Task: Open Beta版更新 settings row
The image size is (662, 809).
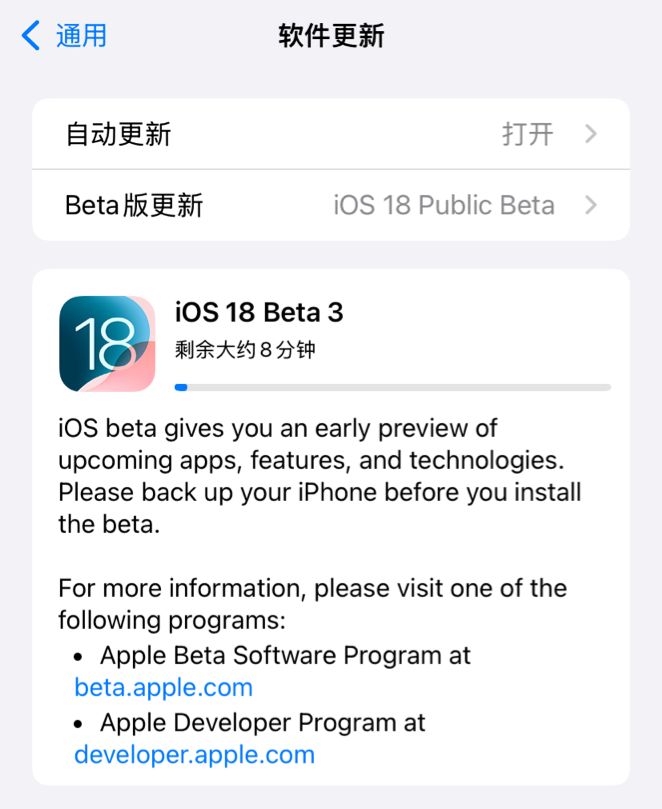Action: coord(330,205)
